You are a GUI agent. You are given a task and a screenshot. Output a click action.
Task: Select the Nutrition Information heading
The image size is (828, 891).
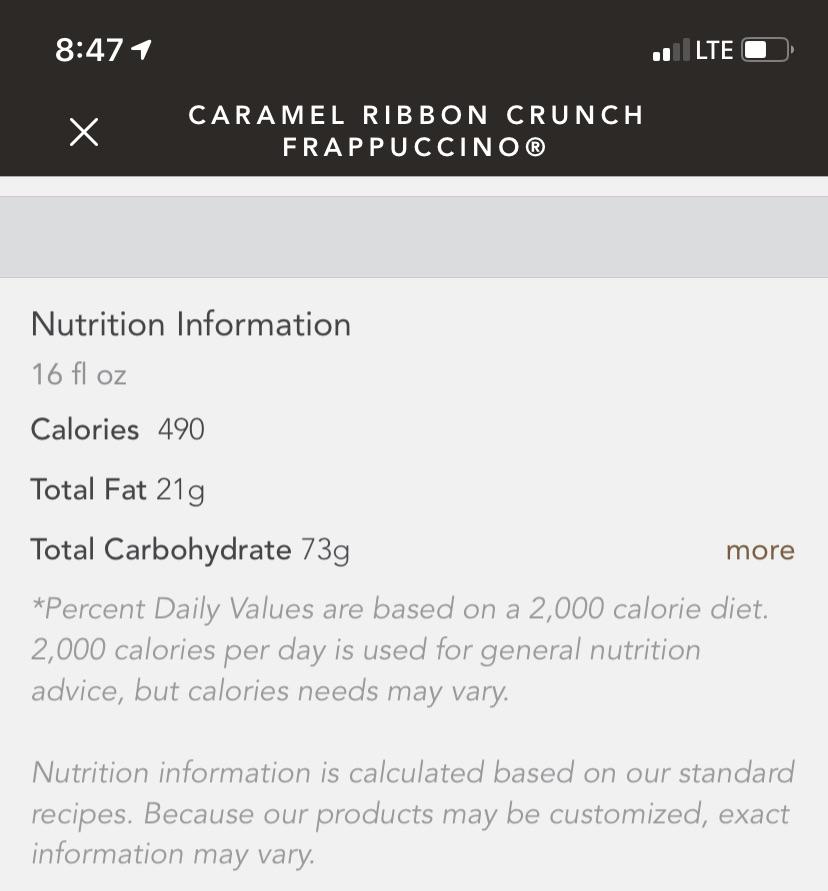tap(190, 323)
